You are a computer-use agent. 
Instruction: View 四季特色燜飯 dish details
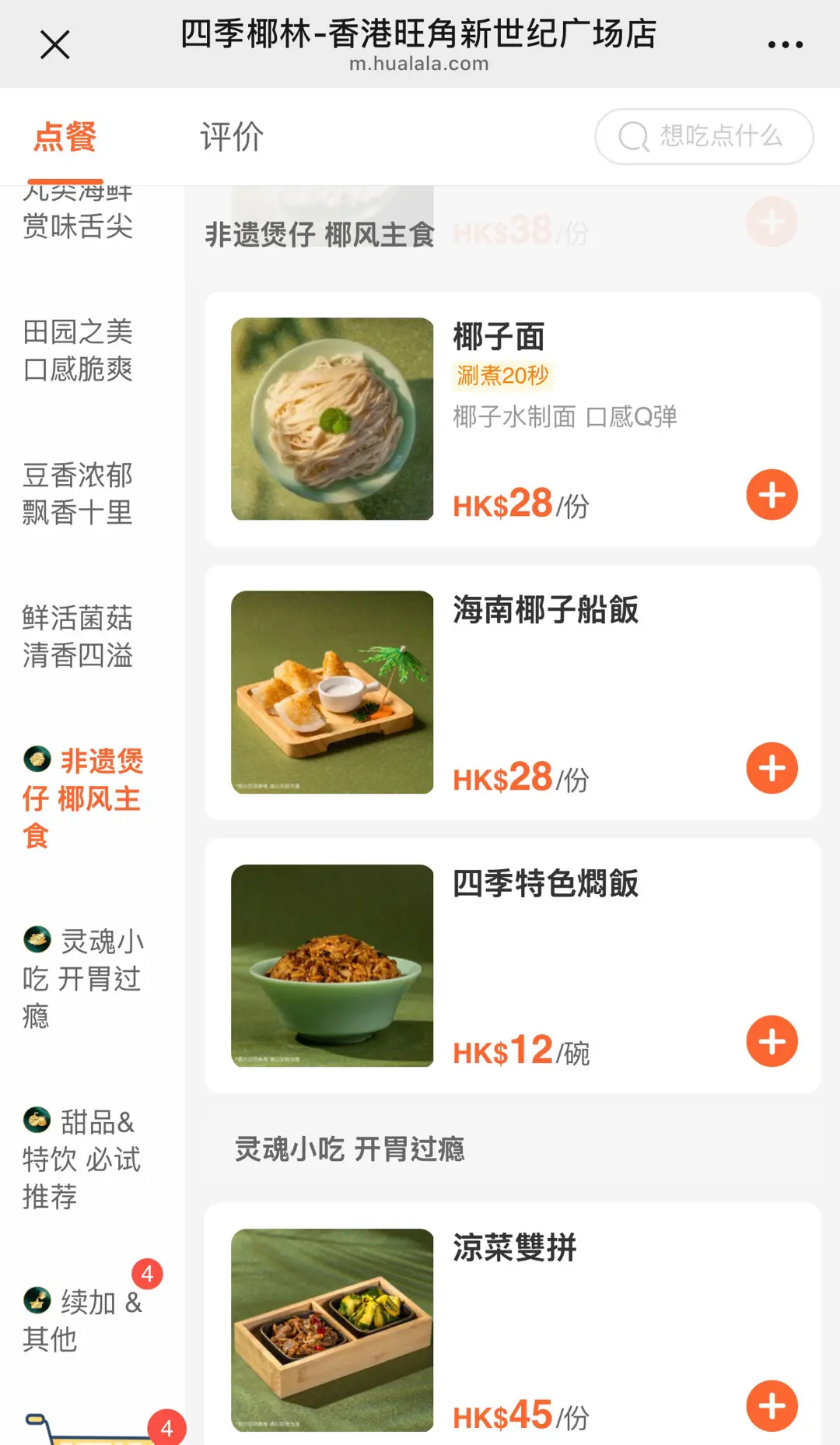coord(332,965)
